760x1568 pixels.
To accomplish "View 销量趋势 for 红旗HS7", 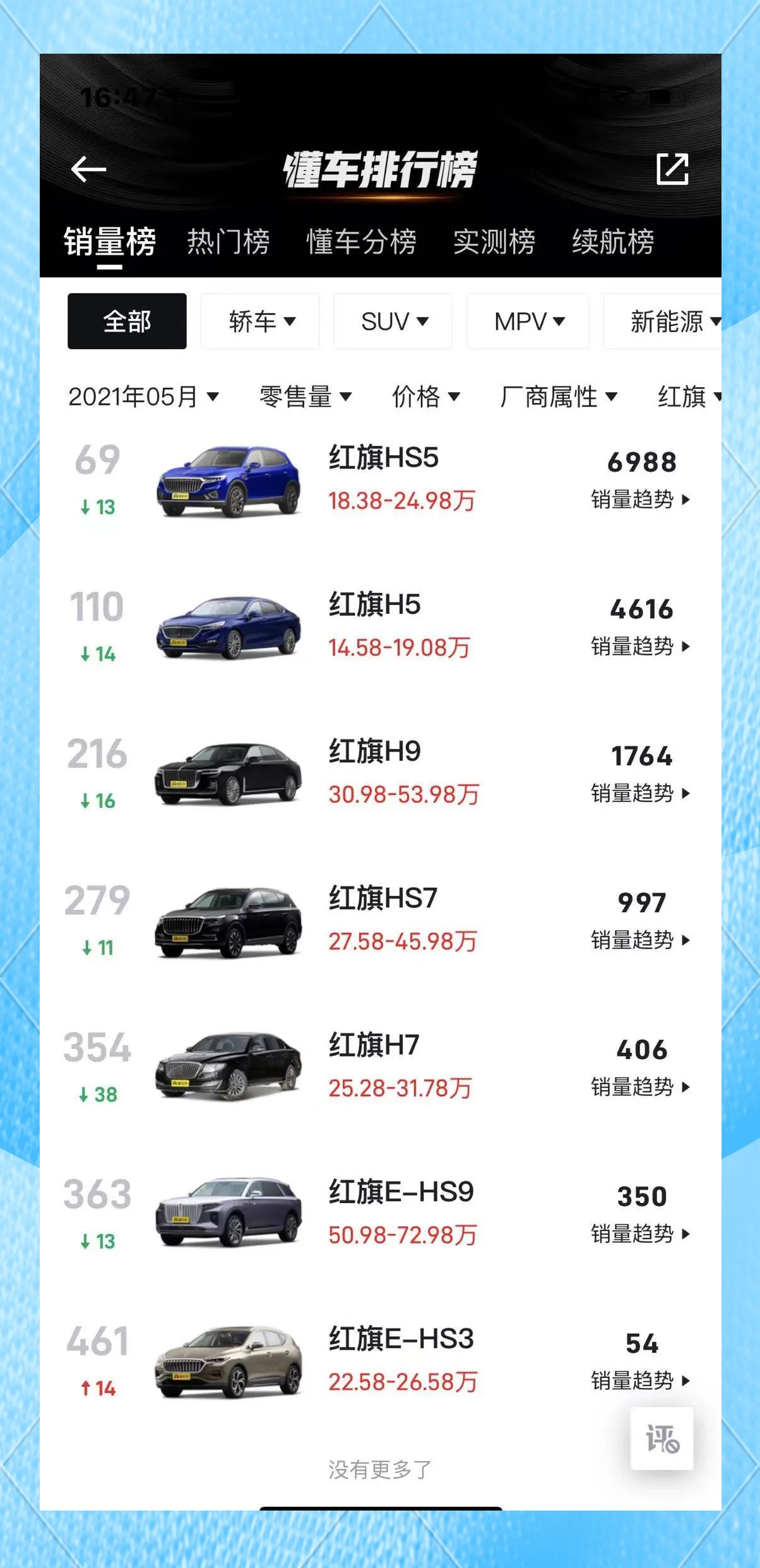I will tap(640, 940).
